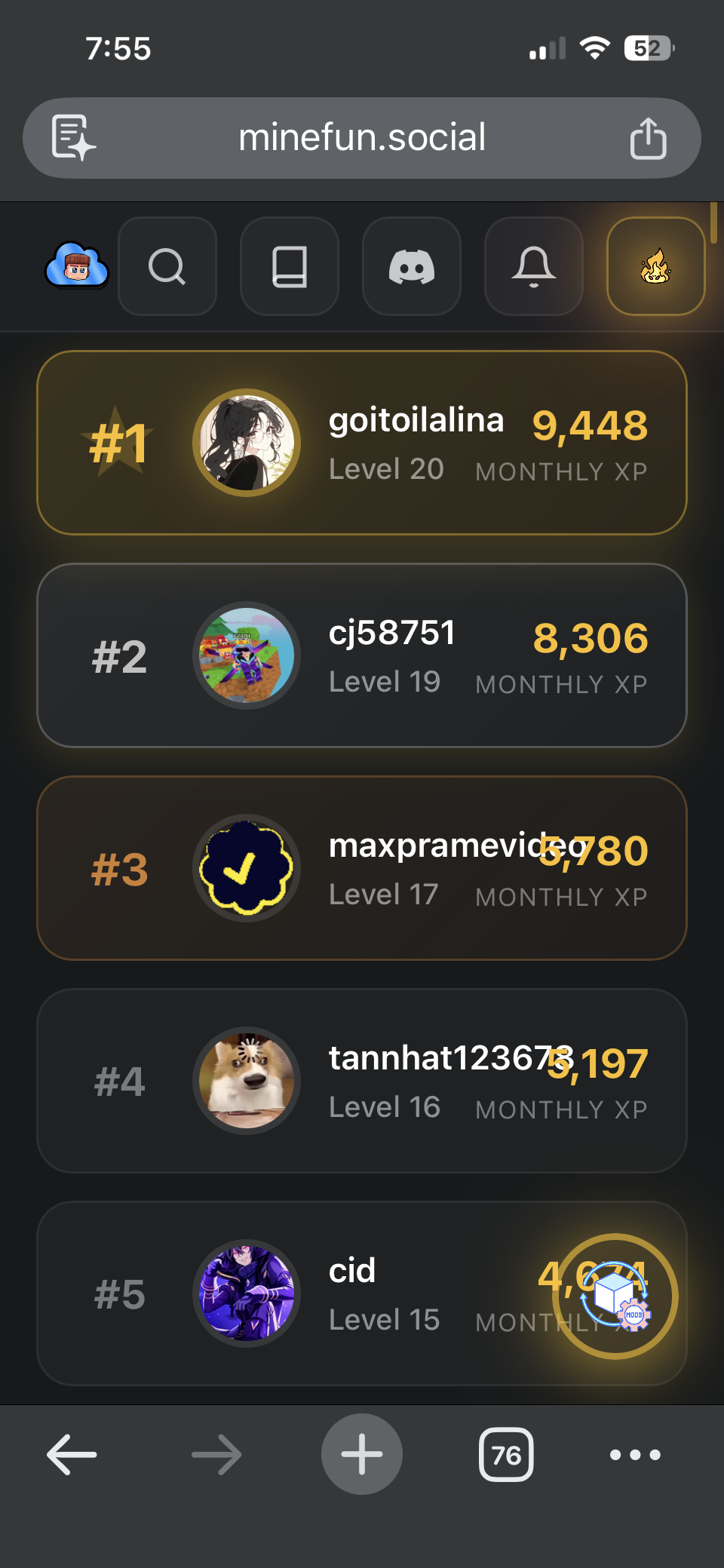Show the 76 open tabs

pyautogui.click(x=506, y=1454)
